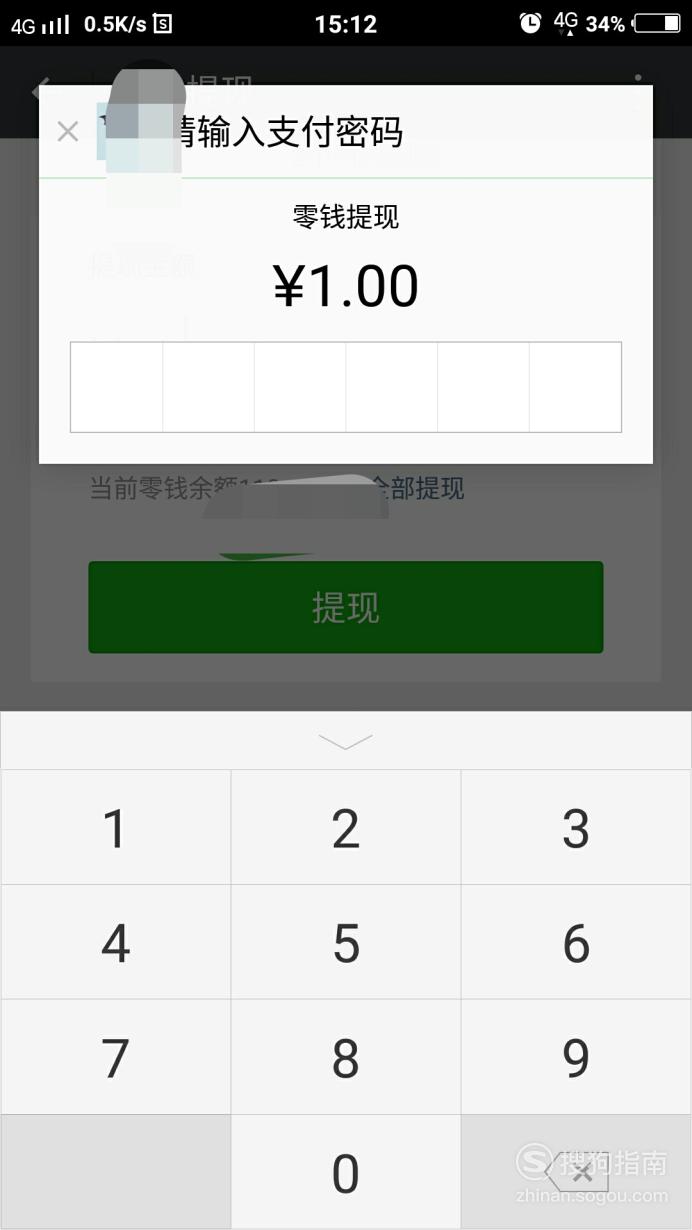Close the payment password dialog
692x1230 pixels.
67,131
